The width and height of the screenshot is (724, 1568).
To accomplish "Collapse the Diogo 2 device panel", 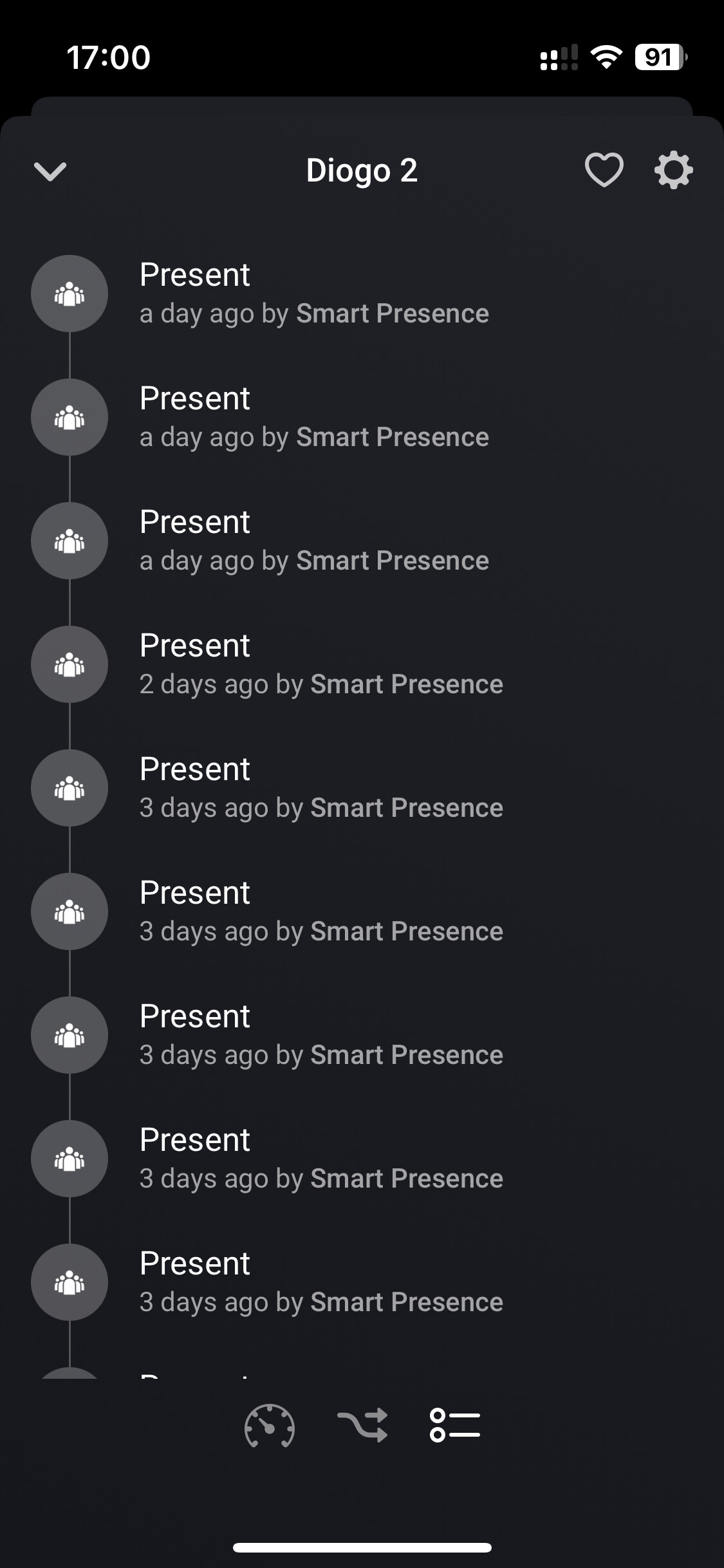I will tap(50, 171).
